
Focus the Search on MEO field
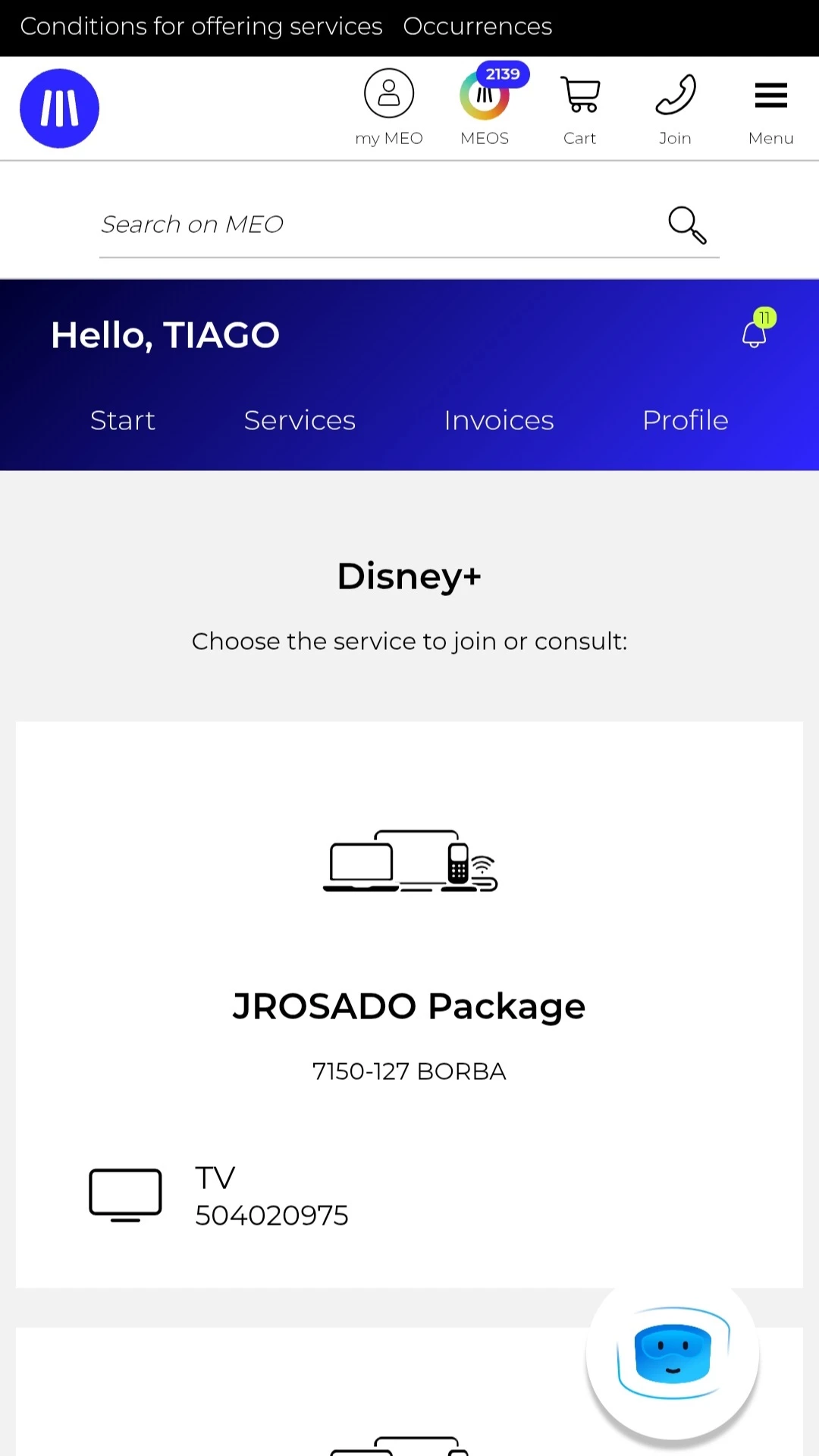coord(372,224)
